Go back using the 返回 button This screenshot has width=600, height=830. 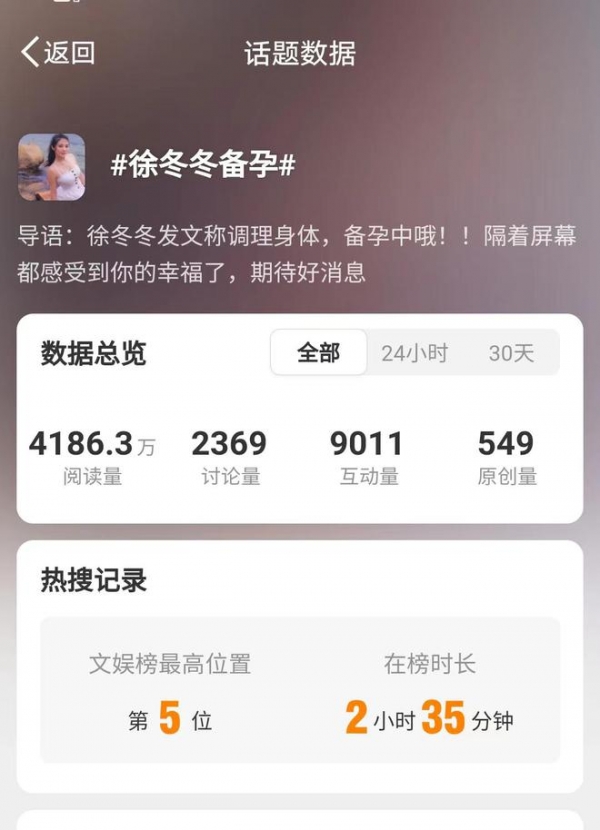pos(58,53)
